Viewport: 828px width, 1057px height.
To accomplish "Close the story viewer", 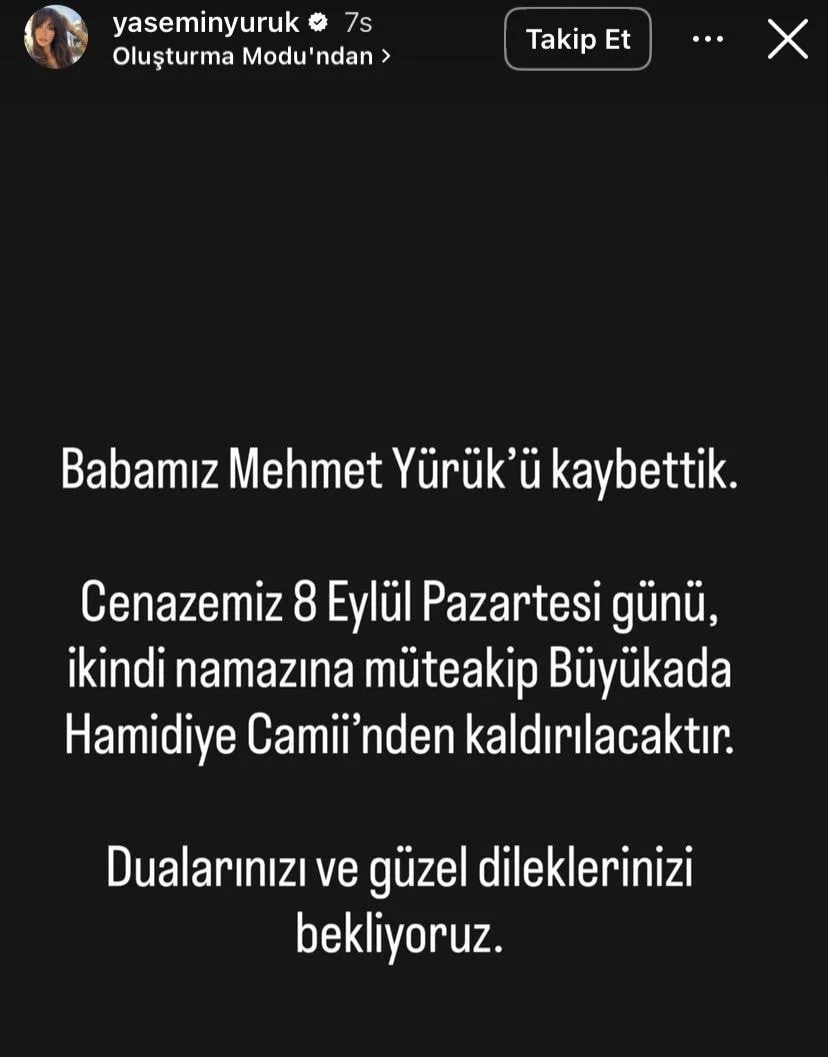I will 787,39.
